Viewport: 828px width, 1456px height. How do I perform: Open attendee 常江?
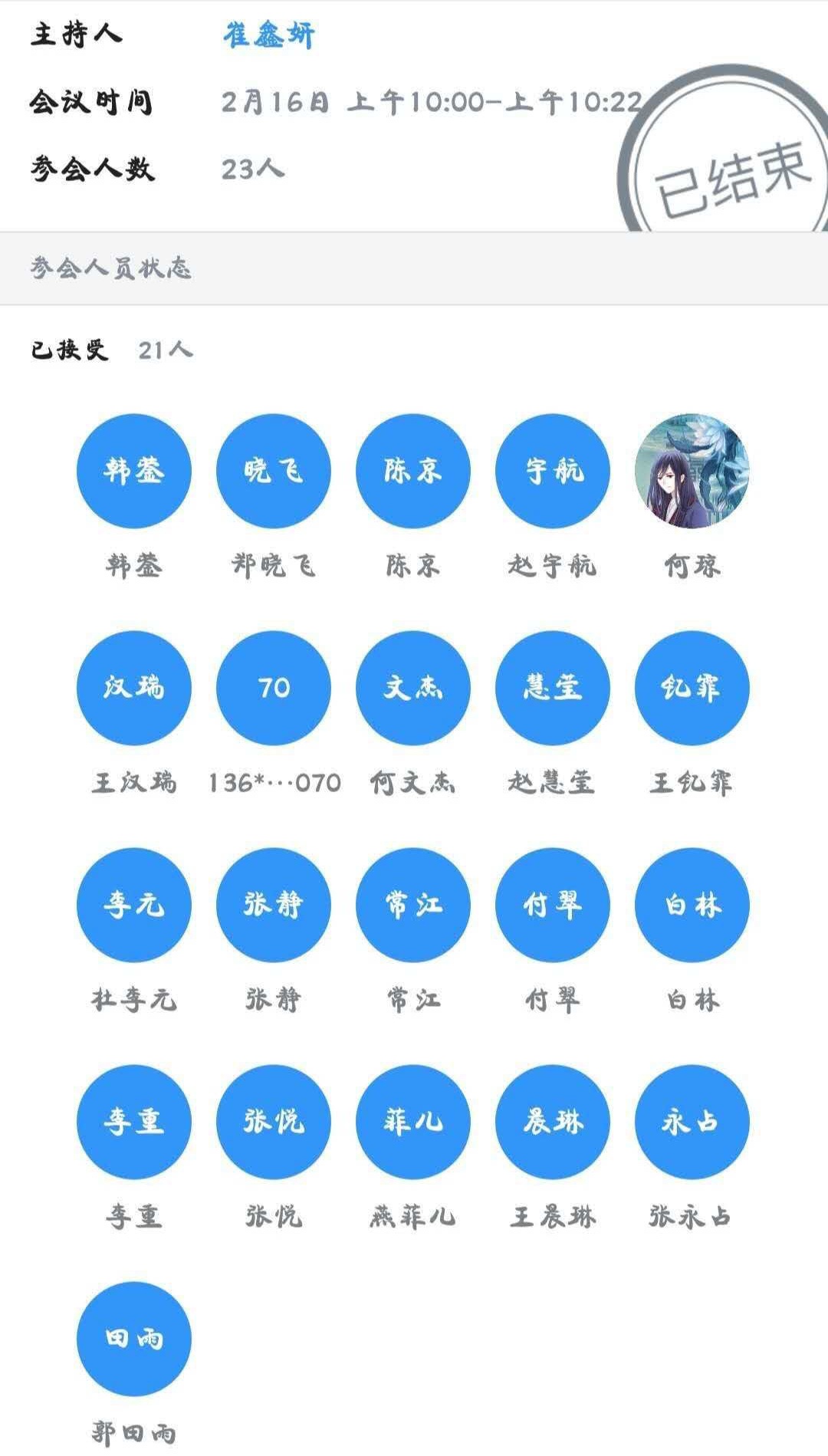tap(412, 905)
